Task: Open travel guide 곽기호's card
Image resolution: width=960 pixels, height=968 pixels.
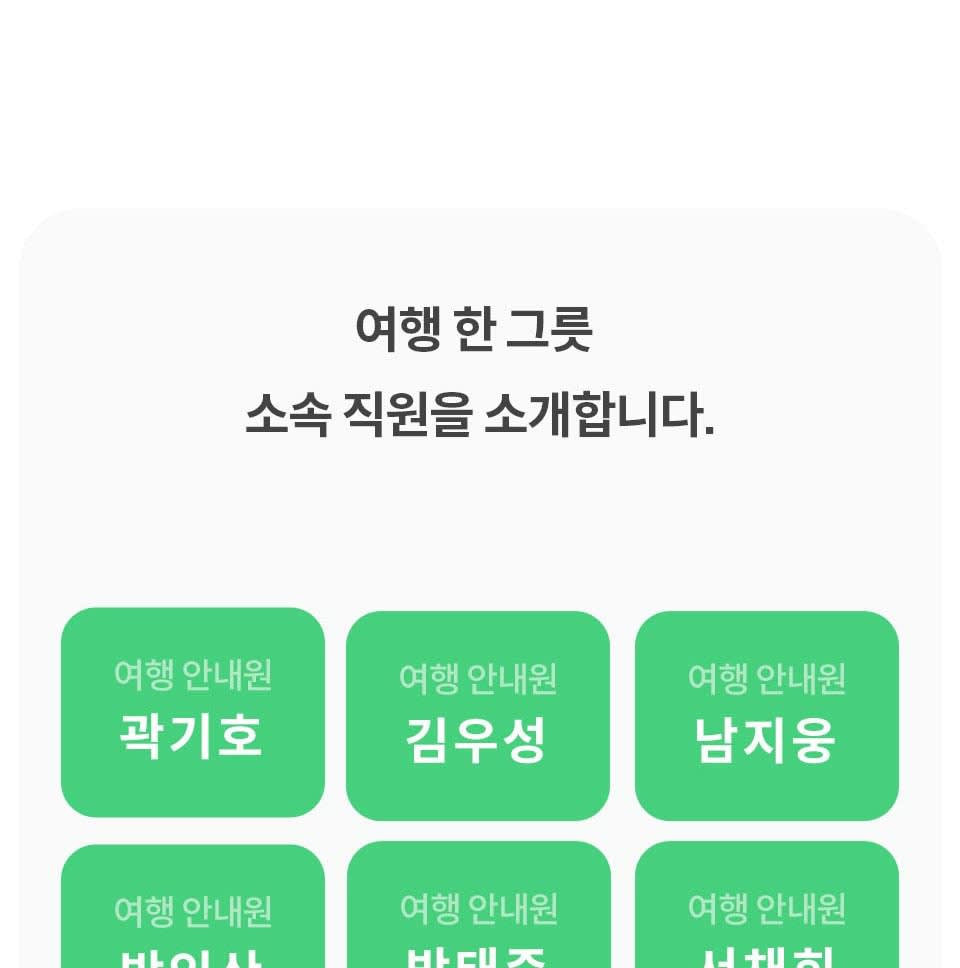Action: click(192, 712)
